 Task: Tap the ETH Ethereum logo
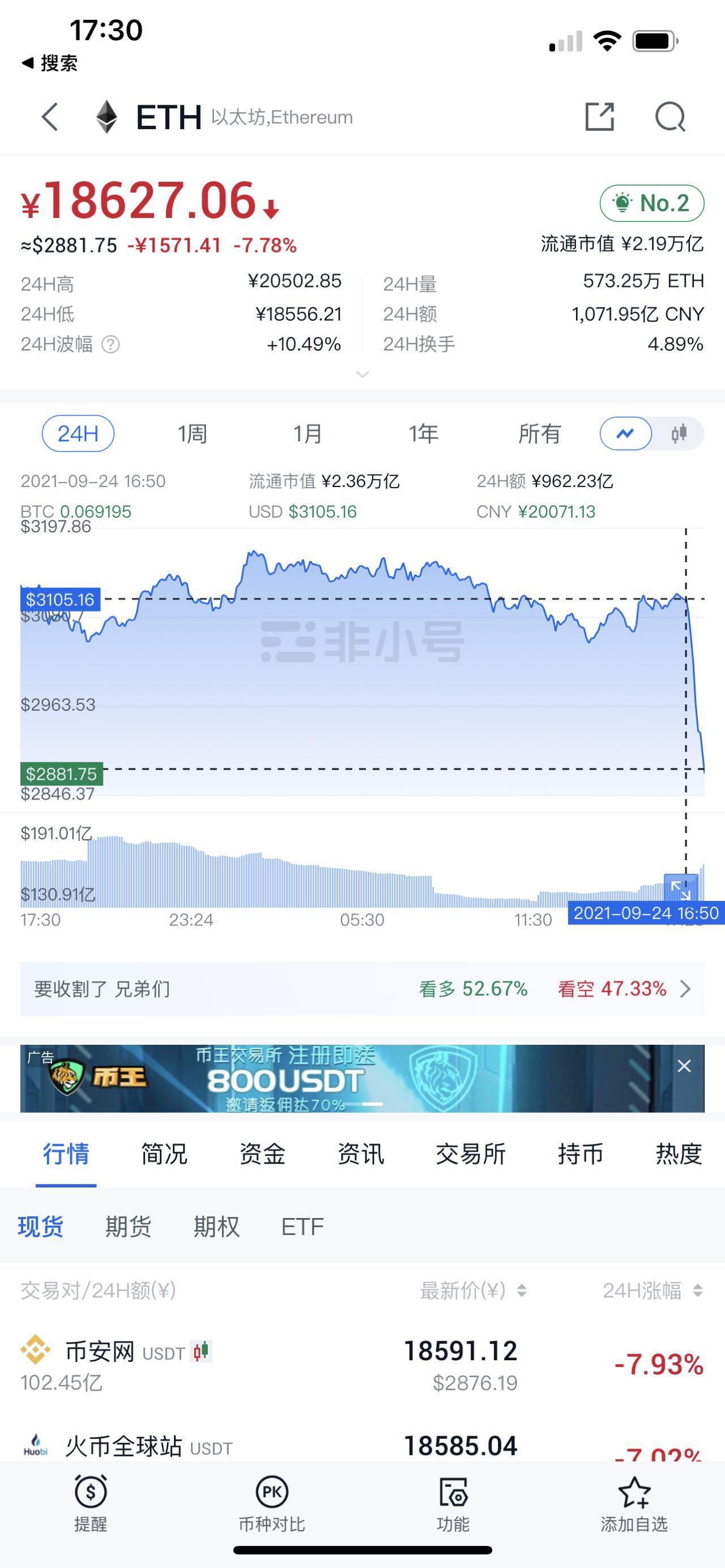click(x=106, y=117)
